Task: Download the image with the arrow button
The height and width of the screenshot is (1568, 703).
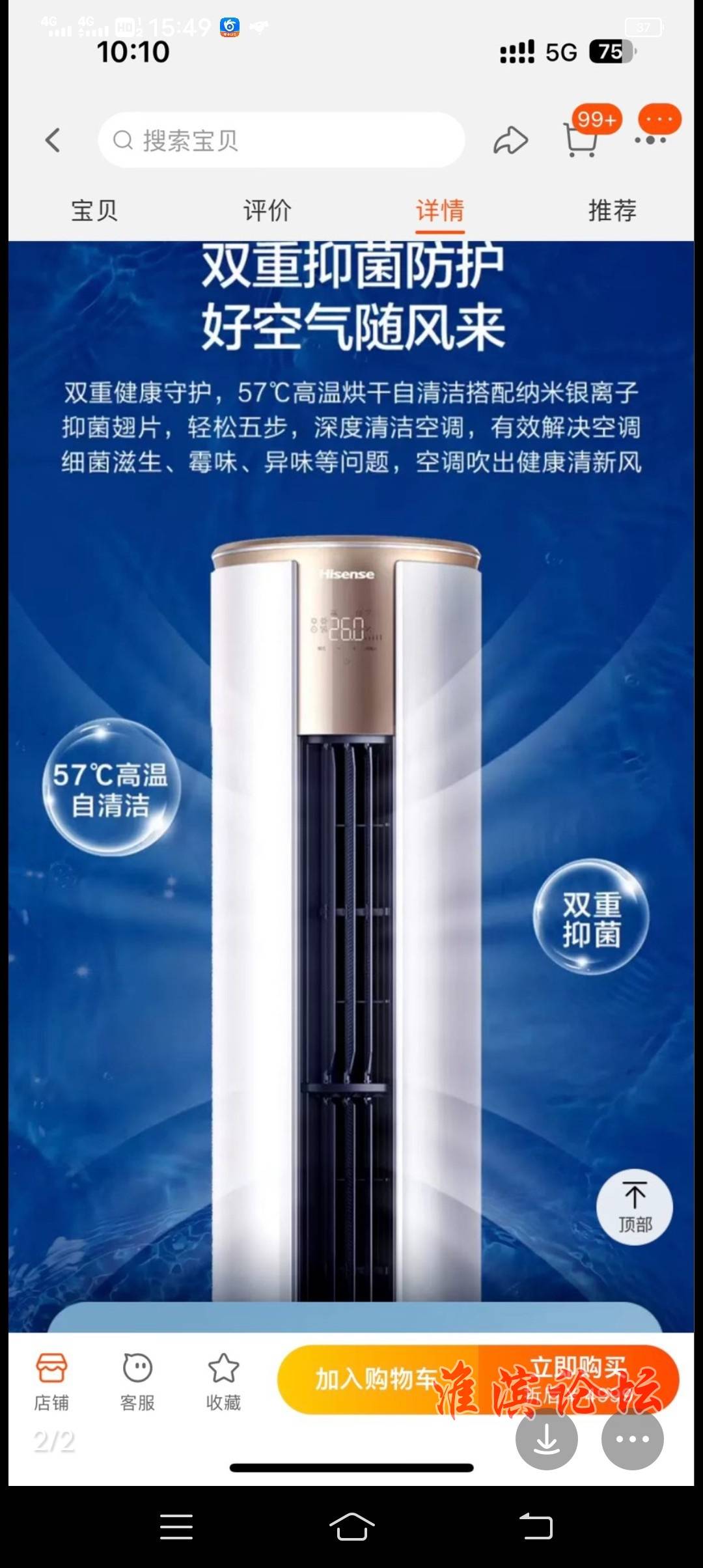Action: tap(547, 1439)
